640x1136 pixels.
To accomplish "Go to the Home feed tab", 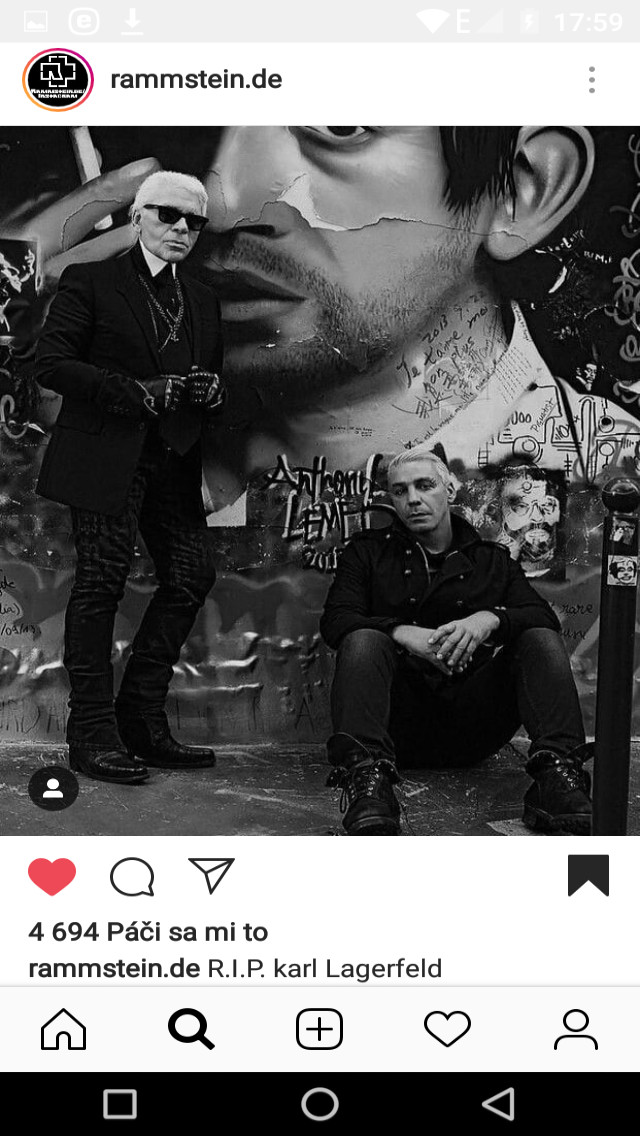I will tap(64, 1028).
